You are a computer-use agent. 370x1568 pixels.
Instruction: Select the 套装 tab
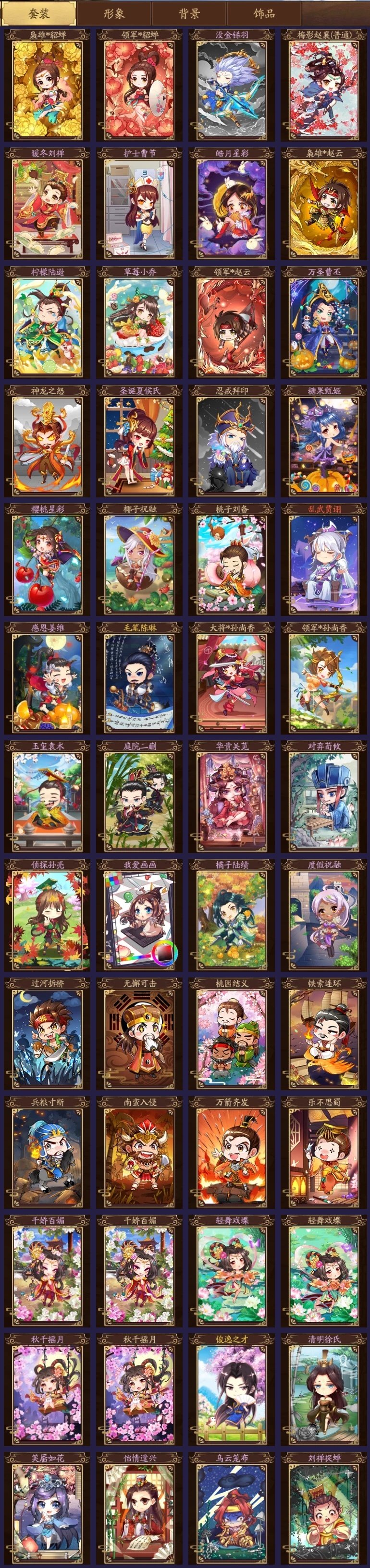click(x=39, y=13)
